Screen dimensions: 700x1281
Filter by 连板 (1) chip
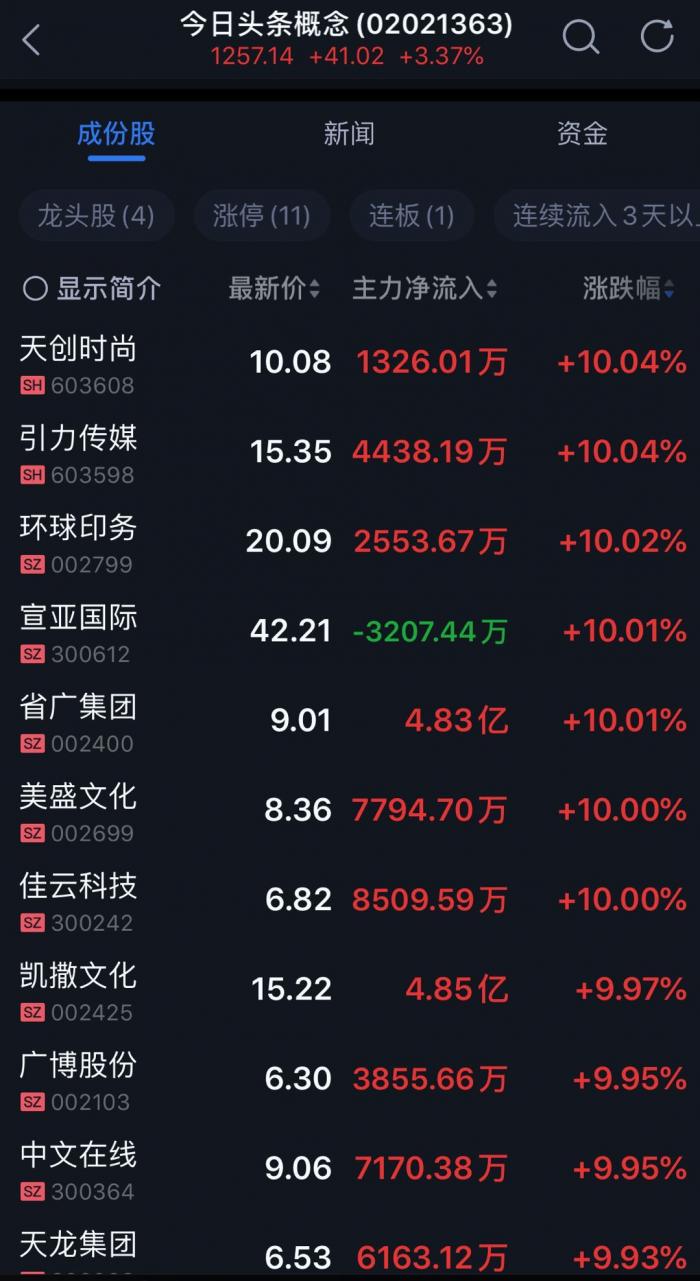pos(411,215)
